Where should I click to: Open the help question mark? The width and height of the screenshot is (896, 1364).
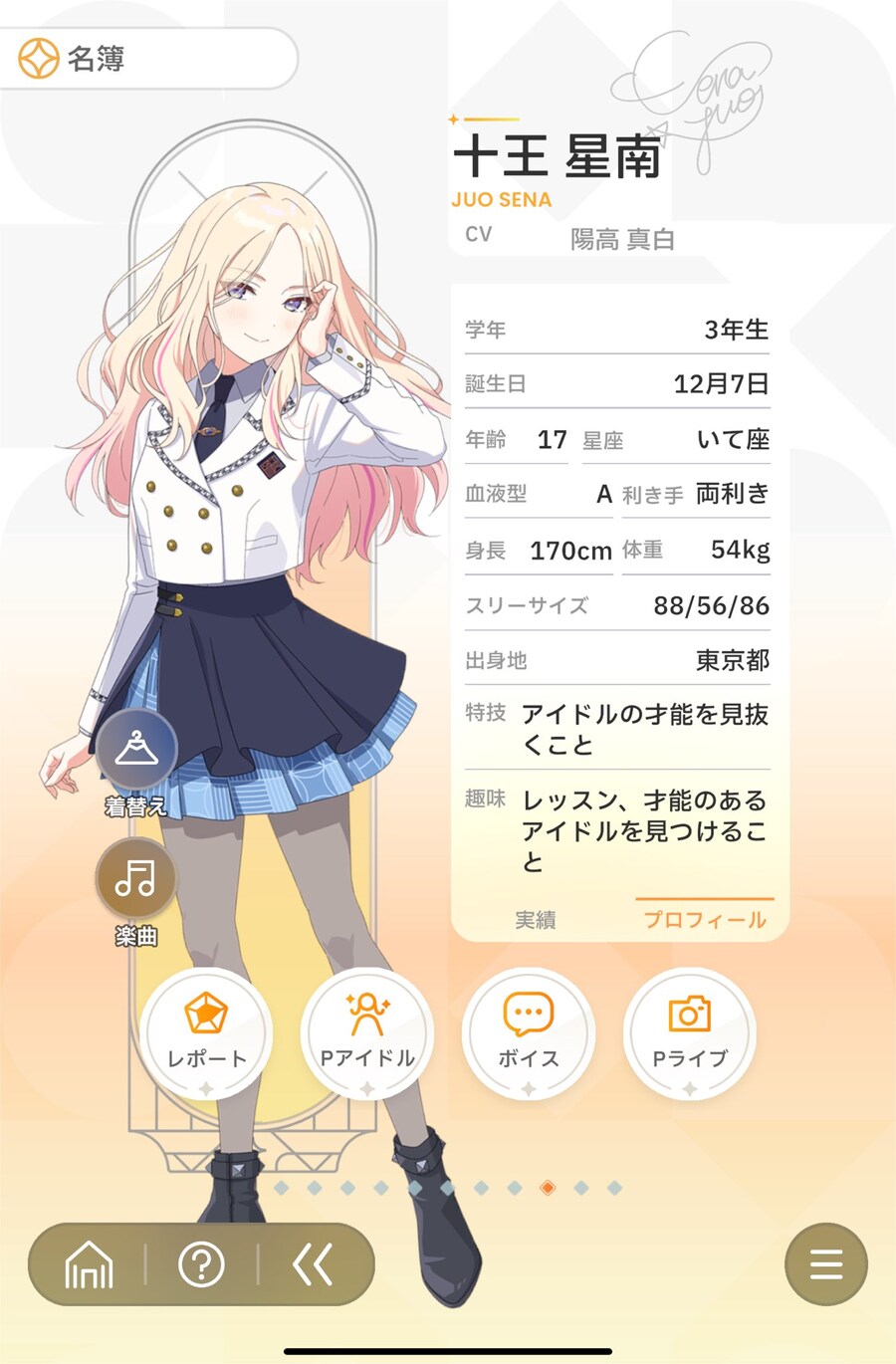point(201,1264)
